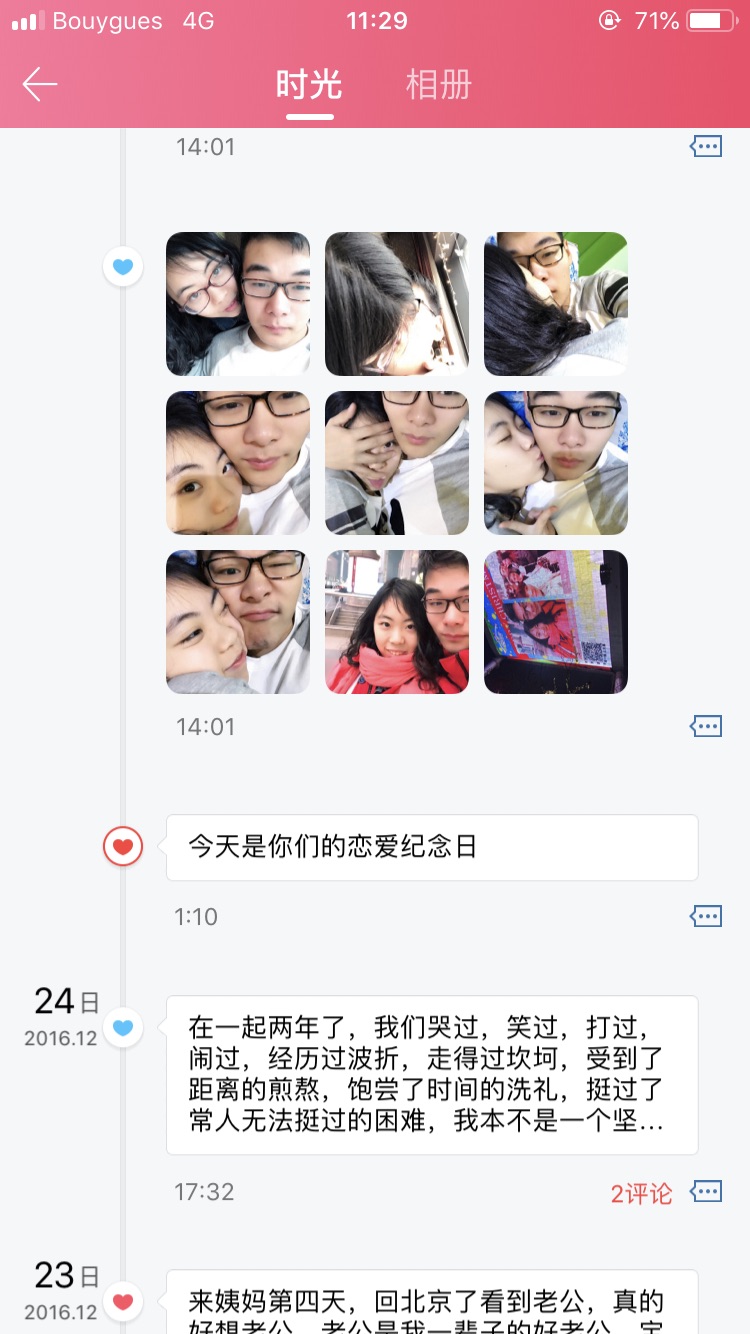Switch to the 相册 tab
750x1334 pixels.
(438, 85)
